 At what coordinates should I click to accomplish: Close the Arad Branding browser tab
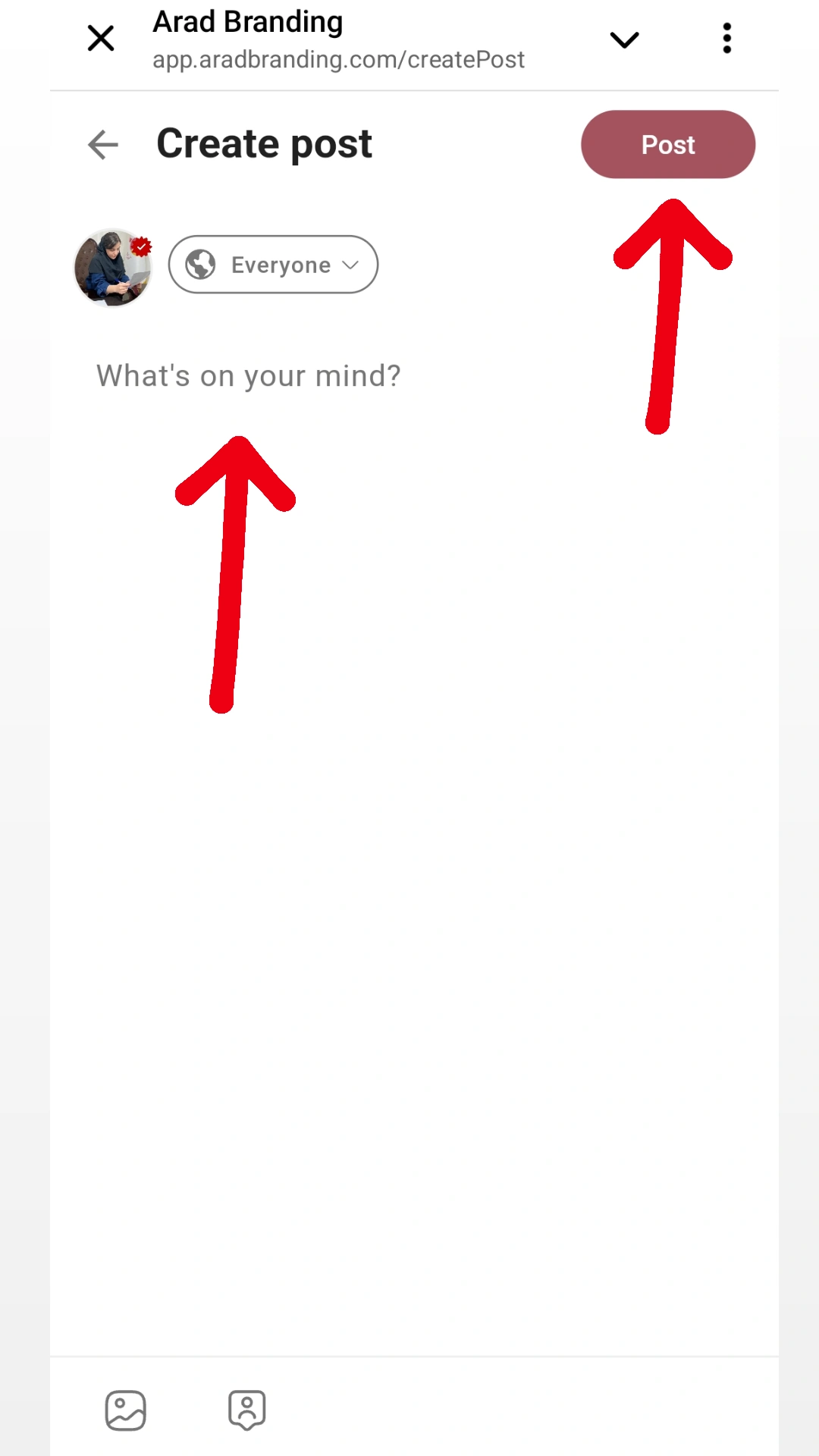(101, 38)
